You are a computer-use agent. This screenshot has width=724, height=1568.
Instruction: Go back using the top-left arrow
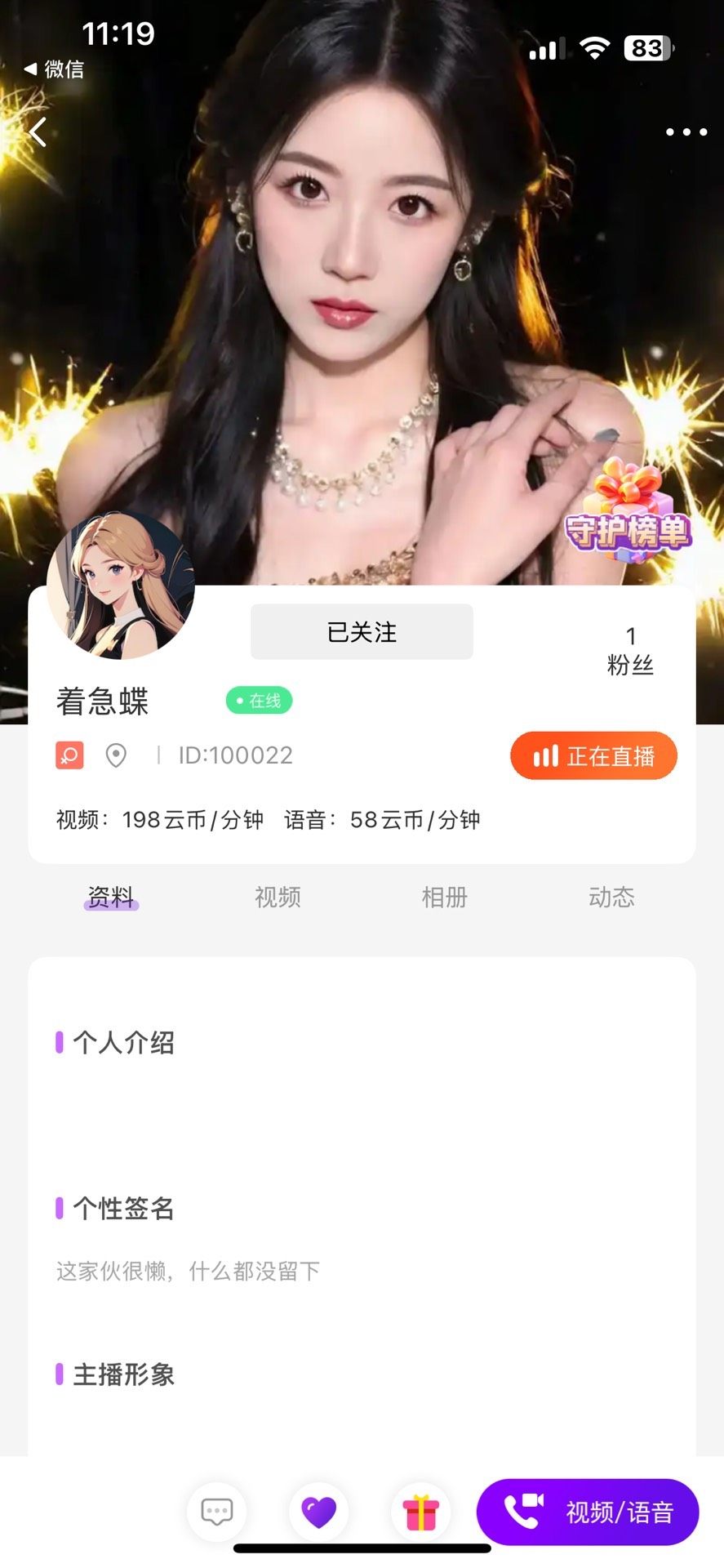point(38,131)
